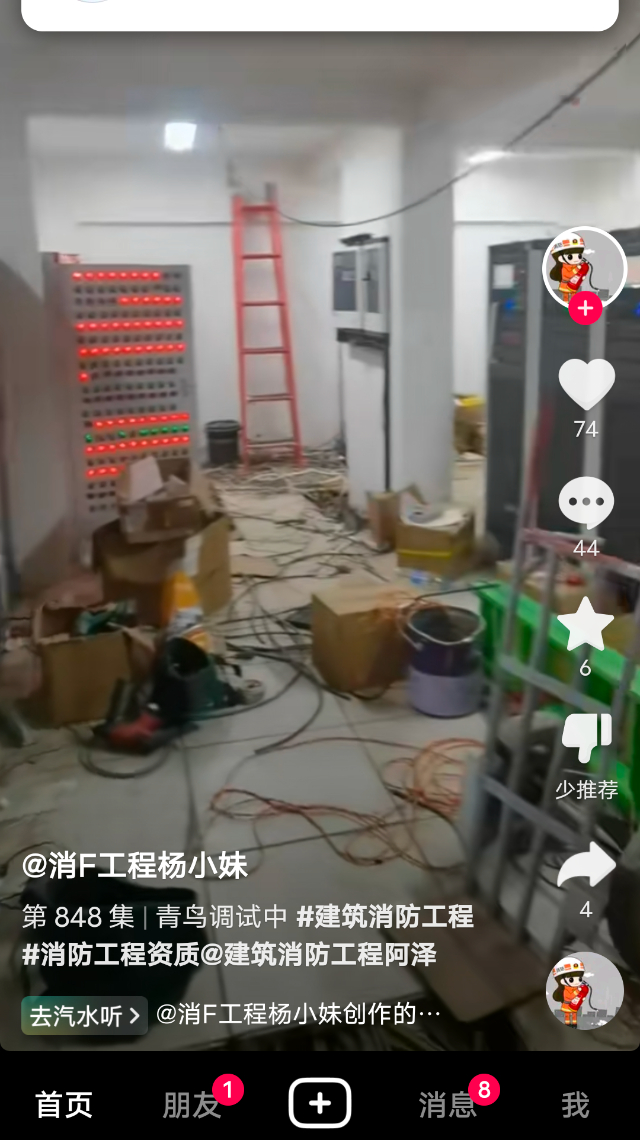Image resolution: width=640 pixels, height=1140 pixels.
Task: Share this video via the arrow icon
Action: (586, 865)
